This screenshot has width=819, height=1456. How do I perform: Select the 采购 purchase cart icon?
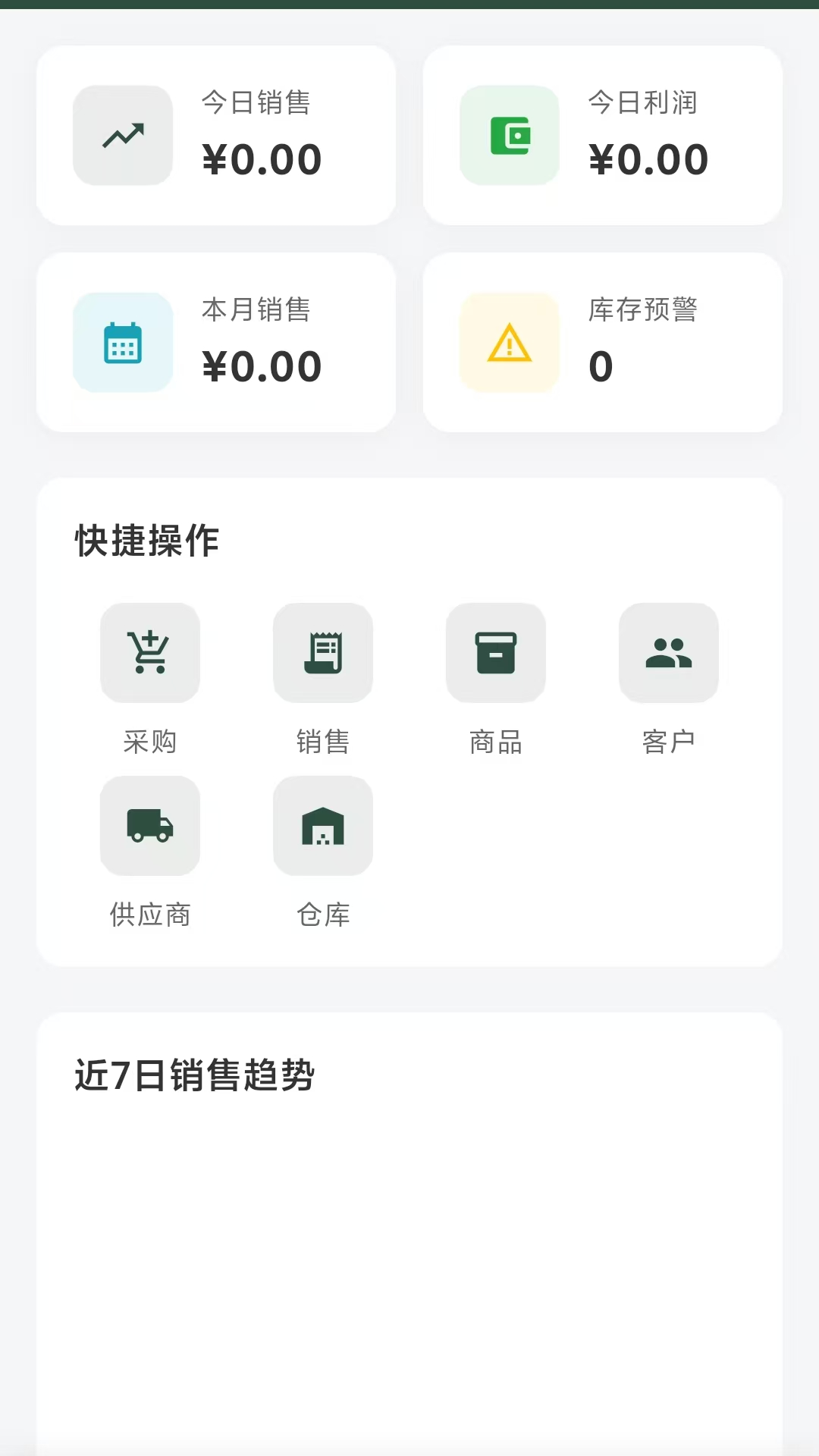149,653
